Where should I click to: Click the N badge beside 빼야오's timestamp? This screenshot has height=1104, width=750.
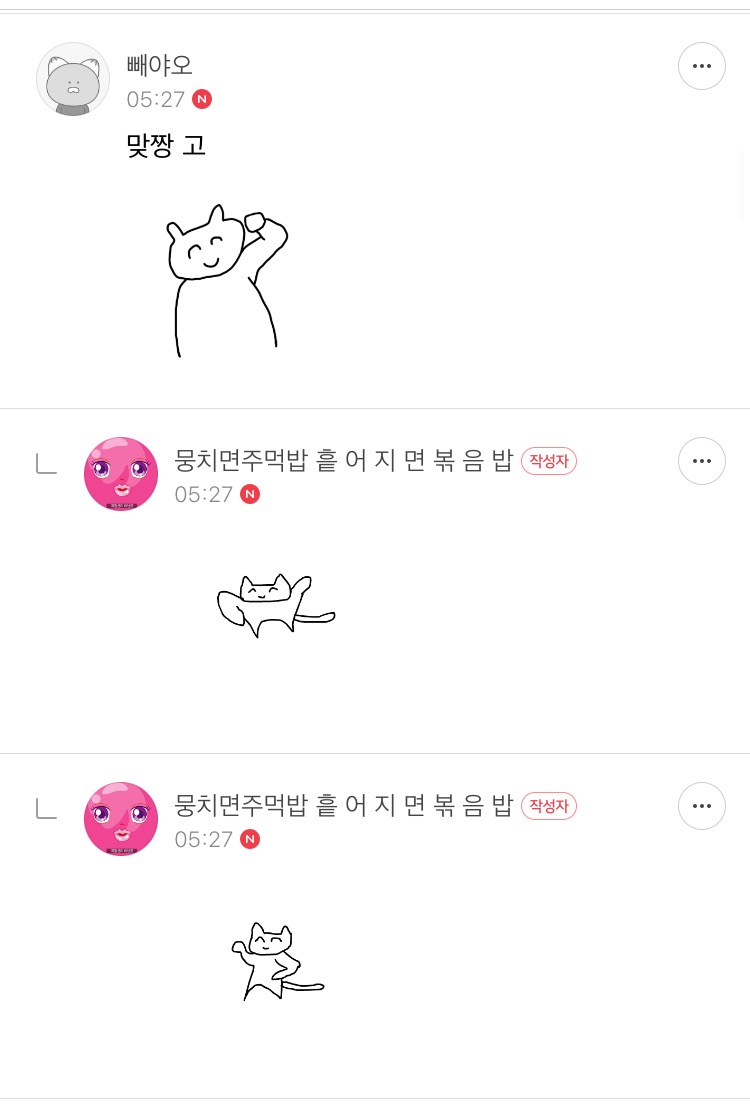tap(201, 99)
